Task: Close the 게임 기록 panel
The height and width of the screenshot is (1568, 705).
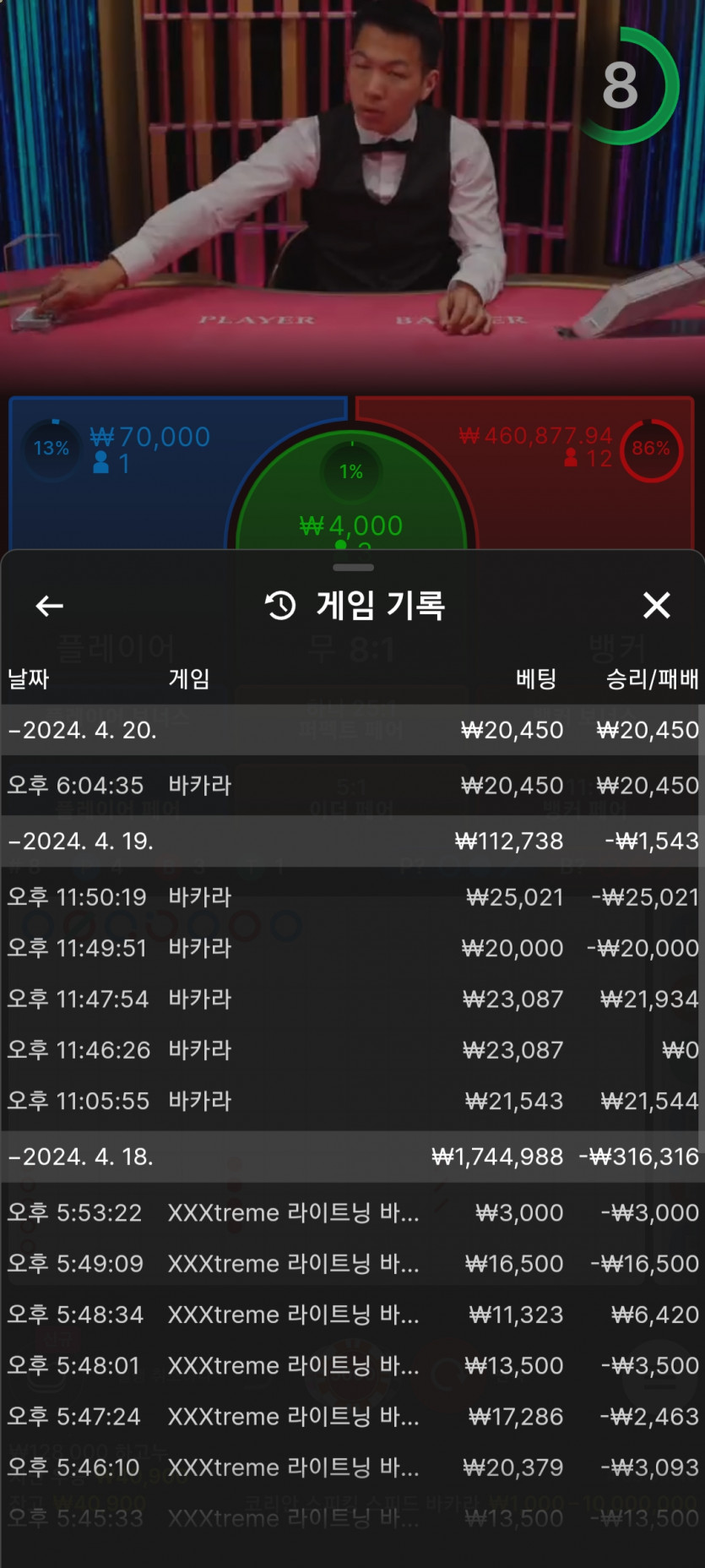Action: pos(656,606)
